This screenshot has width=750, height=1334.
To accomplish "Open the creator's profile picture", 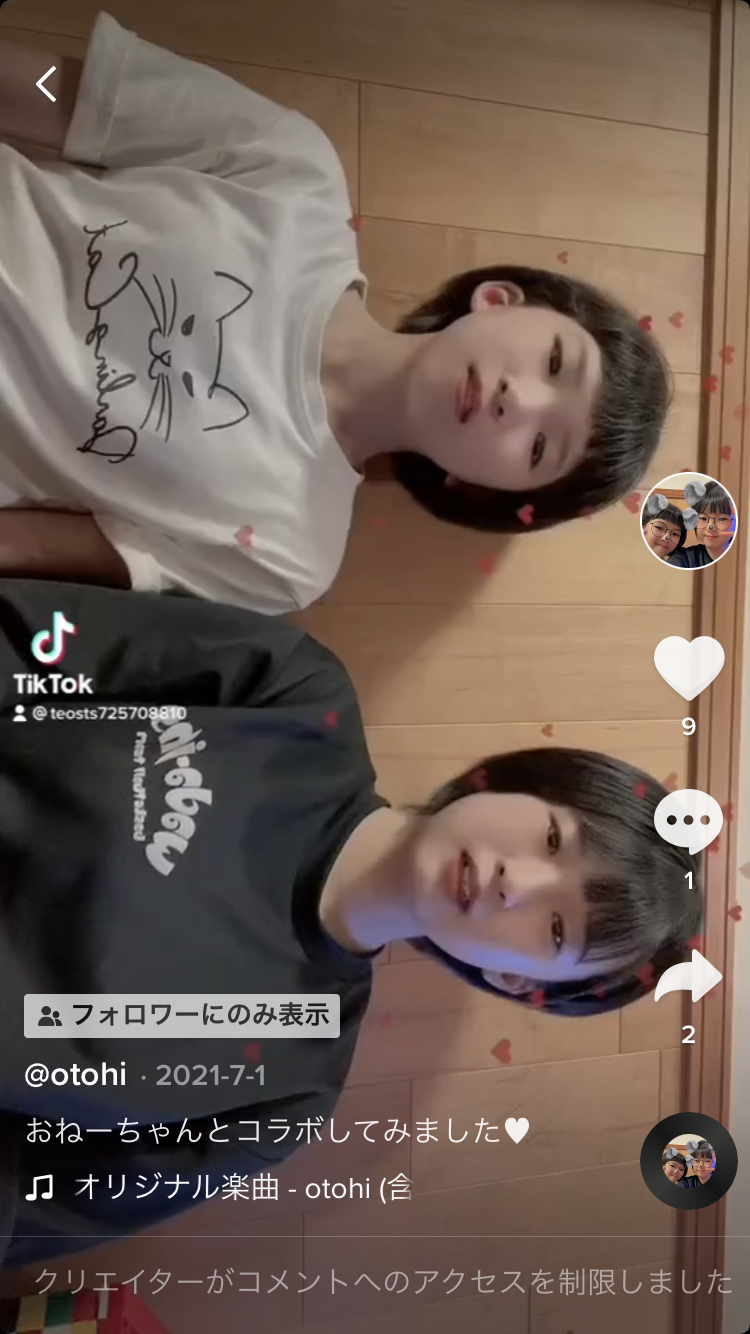I will pos(688,520).
